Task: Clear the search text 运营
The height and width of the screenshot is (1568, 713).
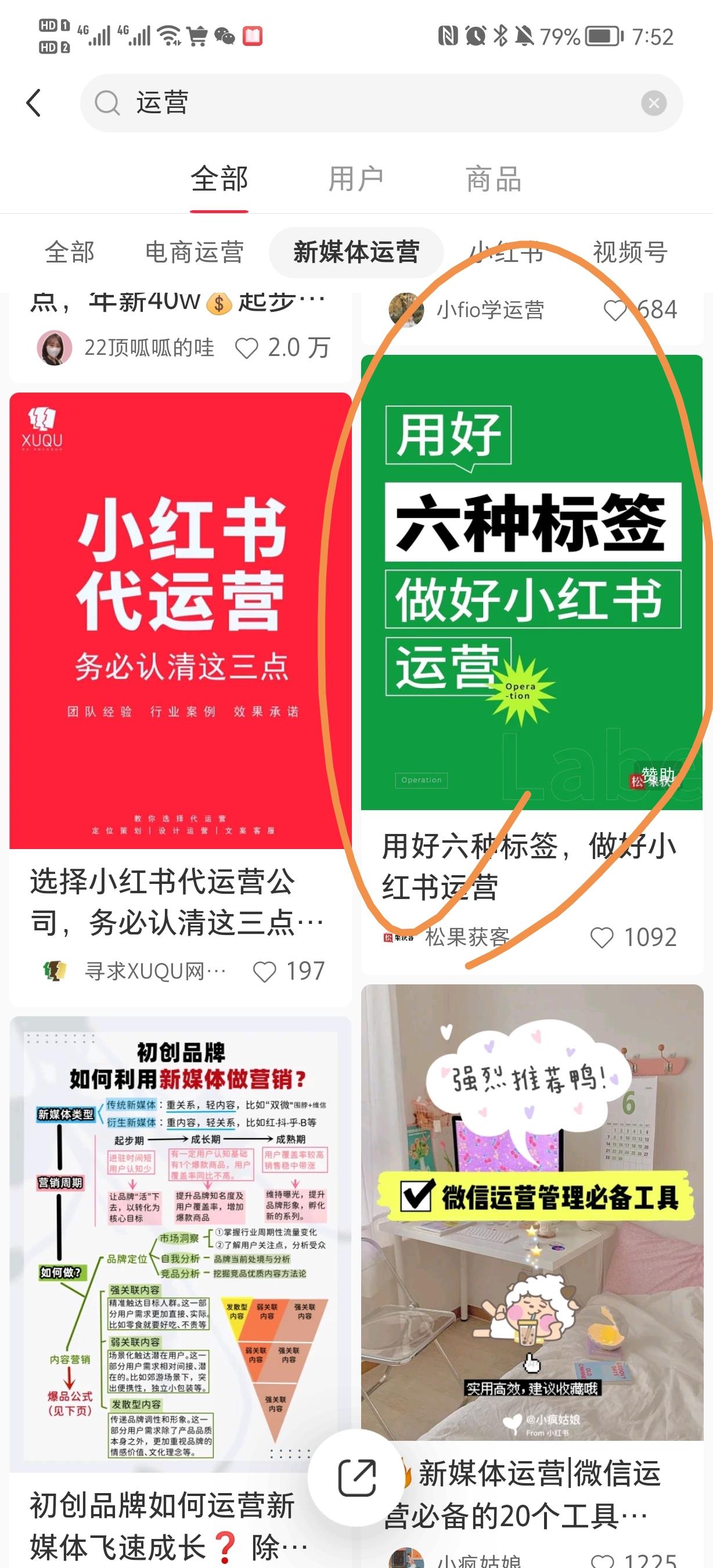Action: 653,103
